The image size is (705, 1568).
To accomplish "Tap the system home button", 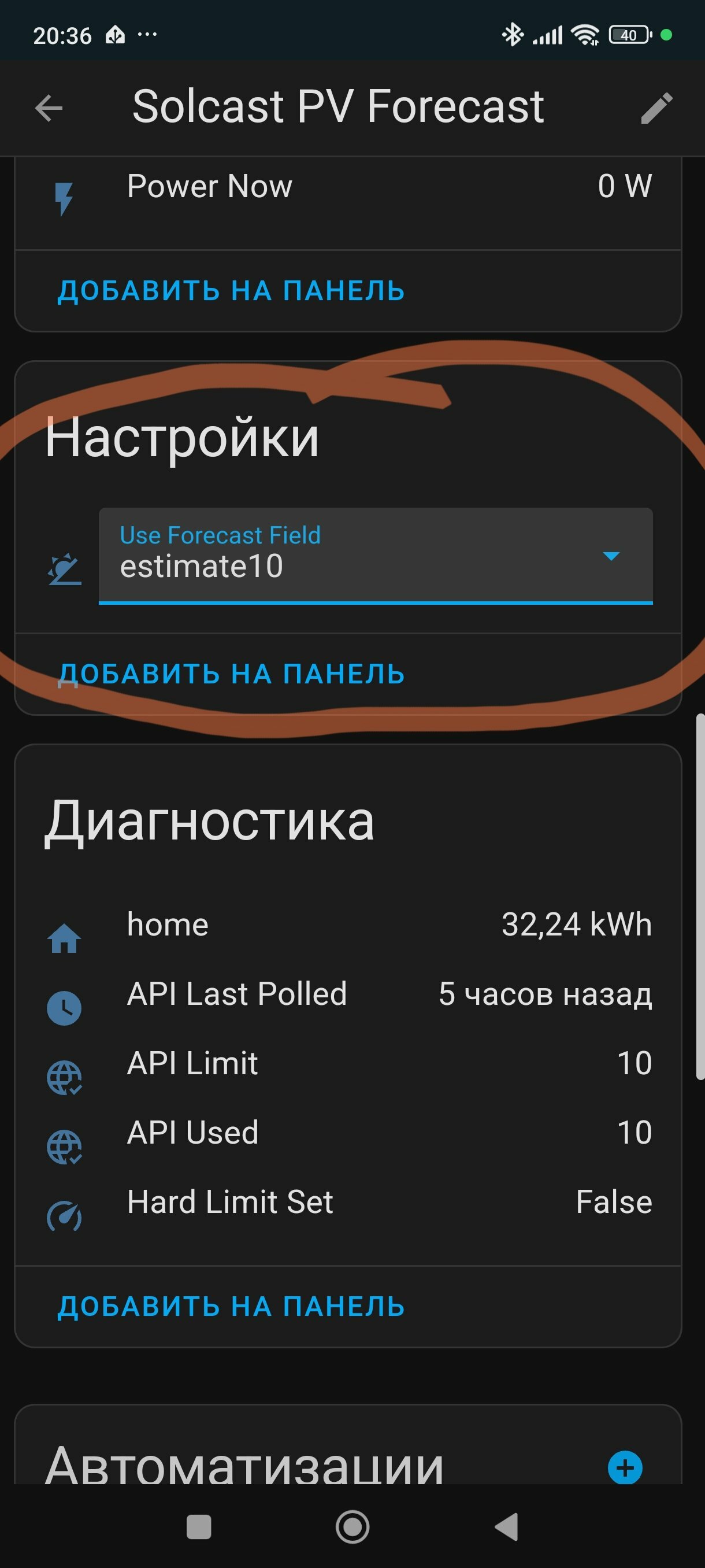I will [353, 1526].
